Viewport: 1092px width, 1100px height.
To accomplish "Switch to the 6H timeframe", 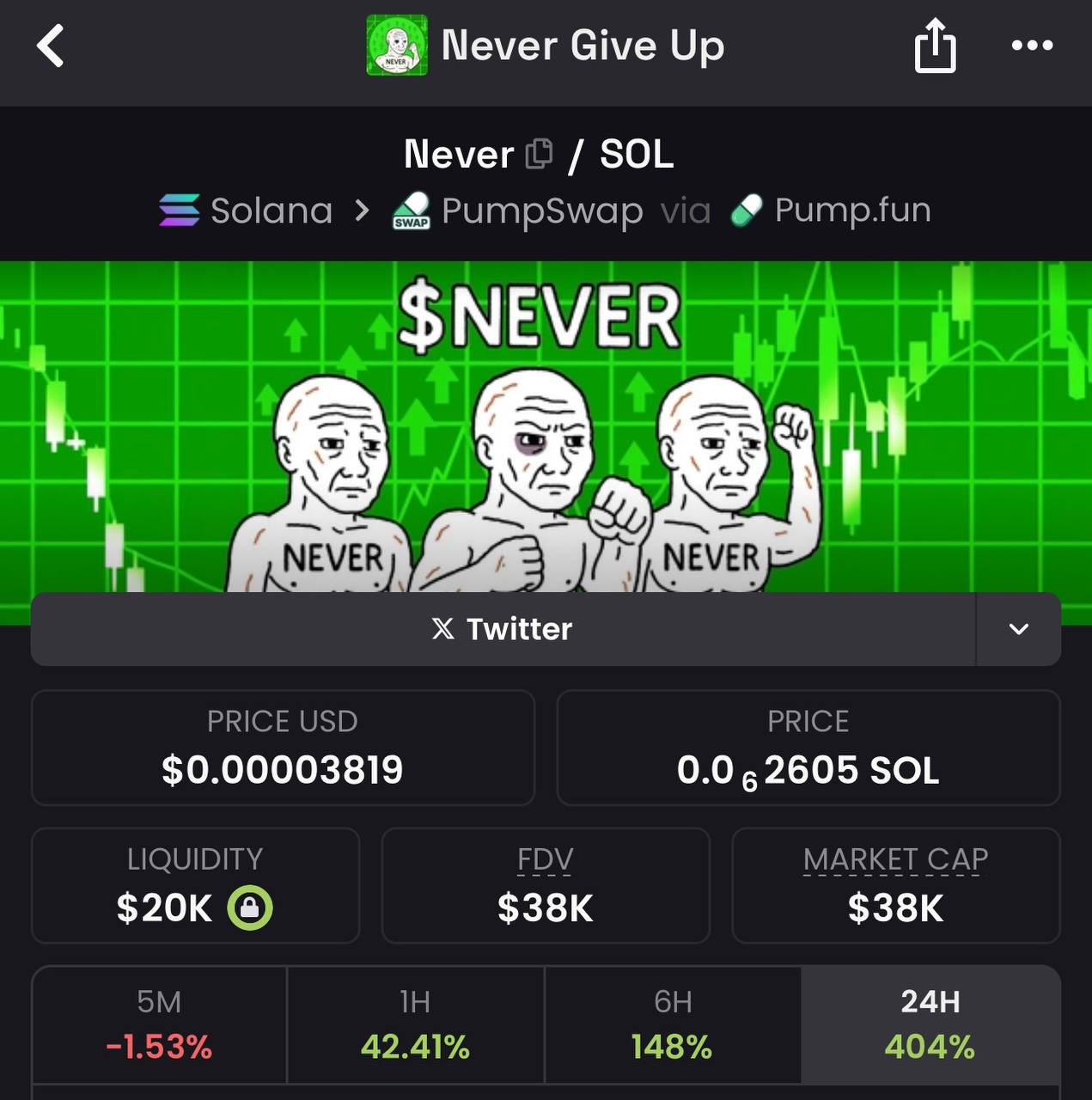I will [x=673, y=1024].
